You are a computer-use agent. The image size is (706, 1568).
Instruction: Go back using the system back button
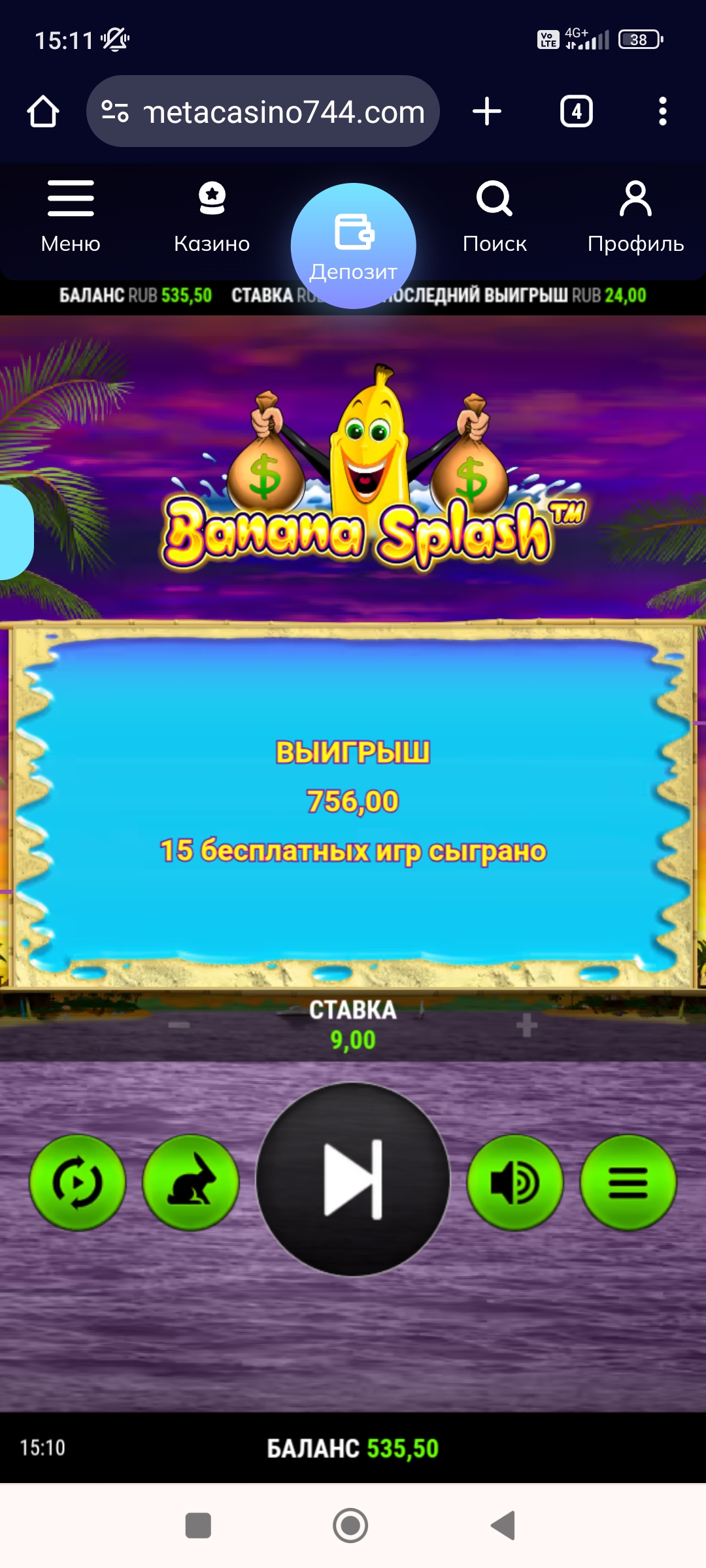pos(503,1526)
